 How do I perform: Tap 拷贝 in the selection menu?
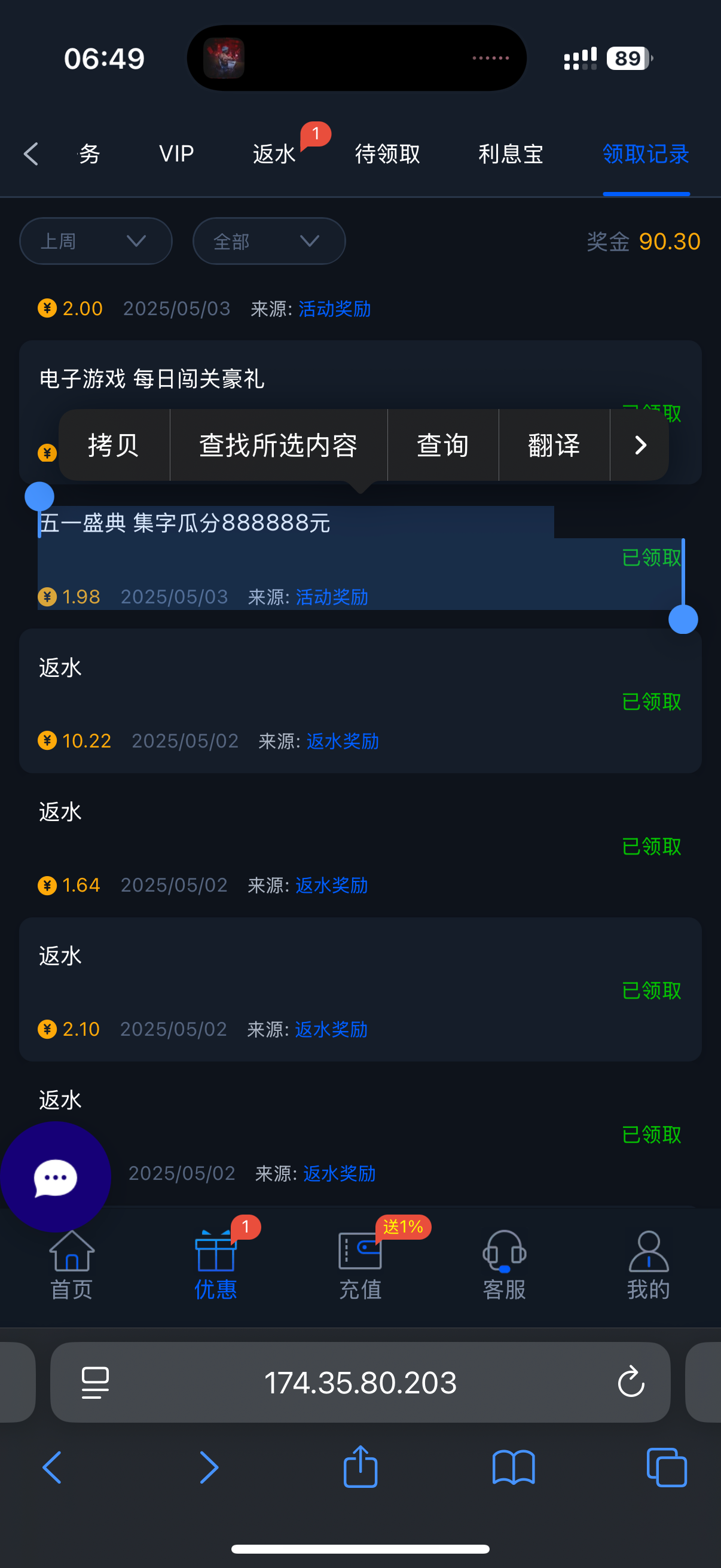(x=114, y=445)
